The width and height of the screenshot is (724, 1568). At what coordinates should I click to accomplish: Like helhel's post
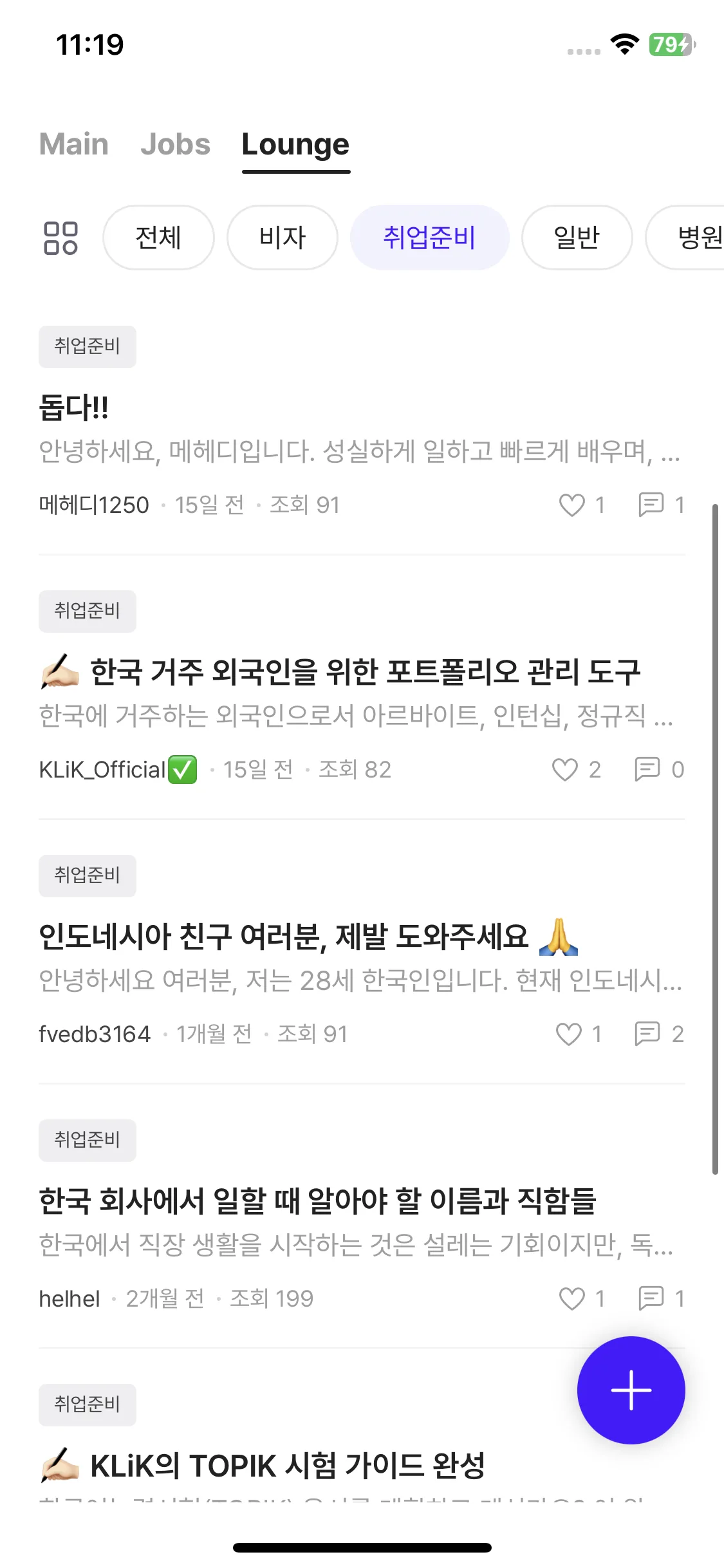point(572,1299)
